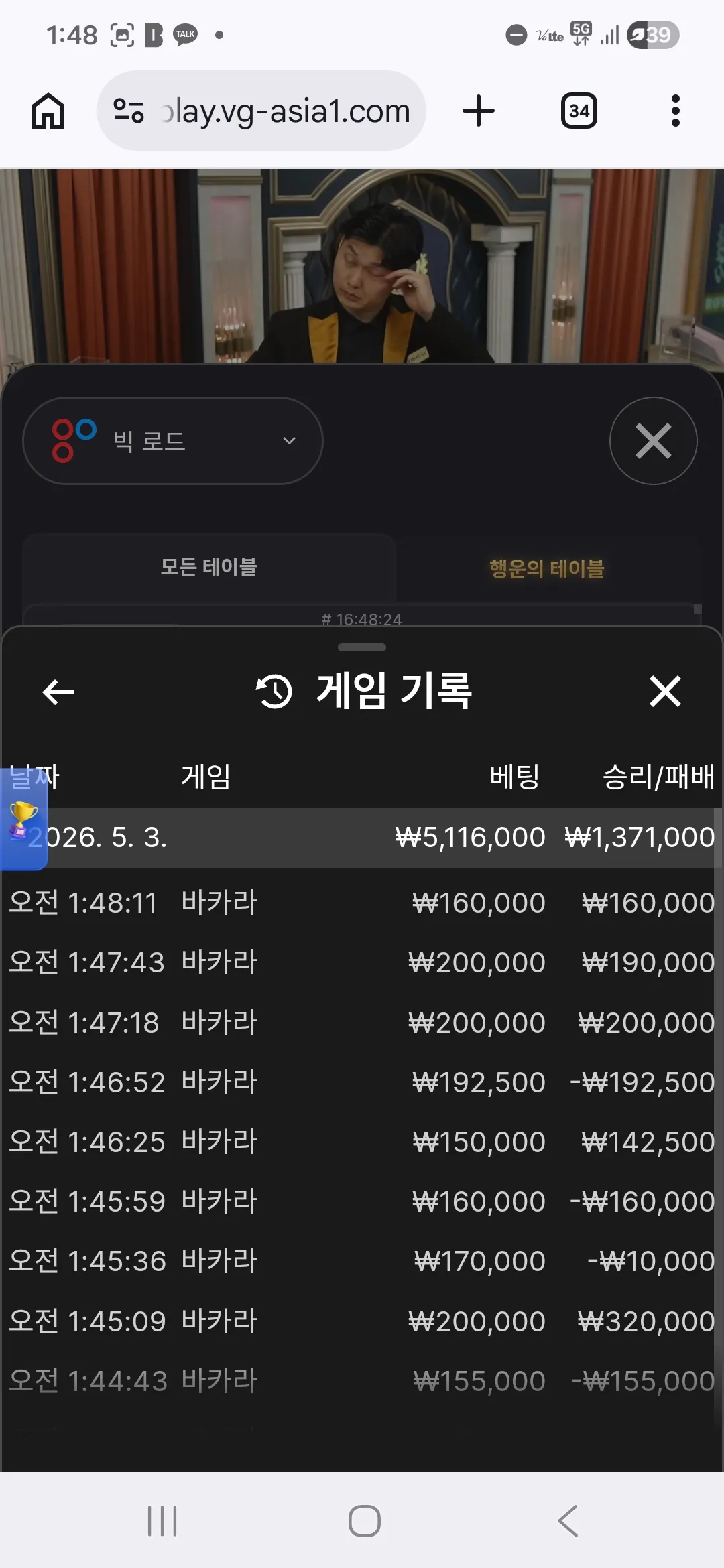
Task: View details of the 오전 1:45:09 game
Action: tap(362, 1321)
